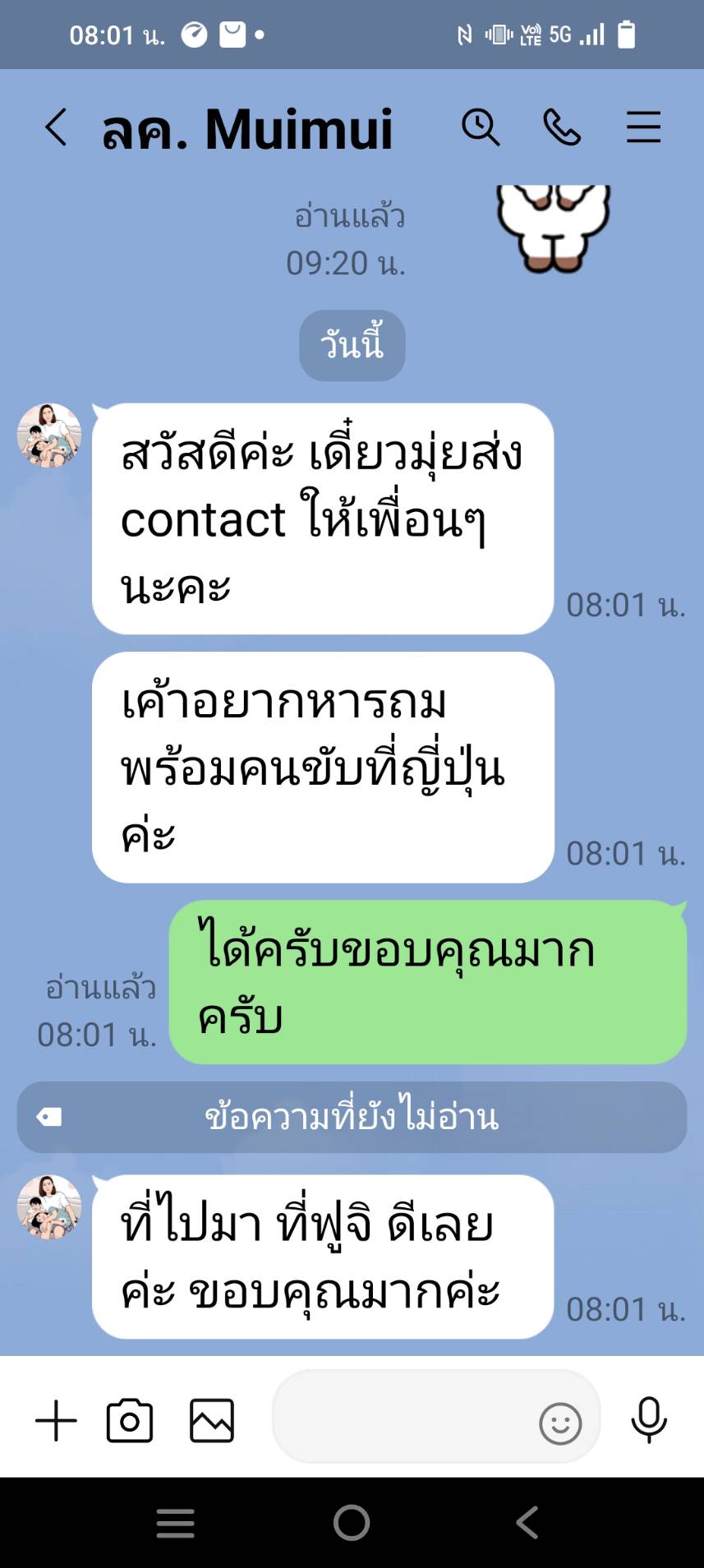This screenshot has width=704, height=1568.
Task: Start a call with Muimui
Action: (x=562, y=128)
